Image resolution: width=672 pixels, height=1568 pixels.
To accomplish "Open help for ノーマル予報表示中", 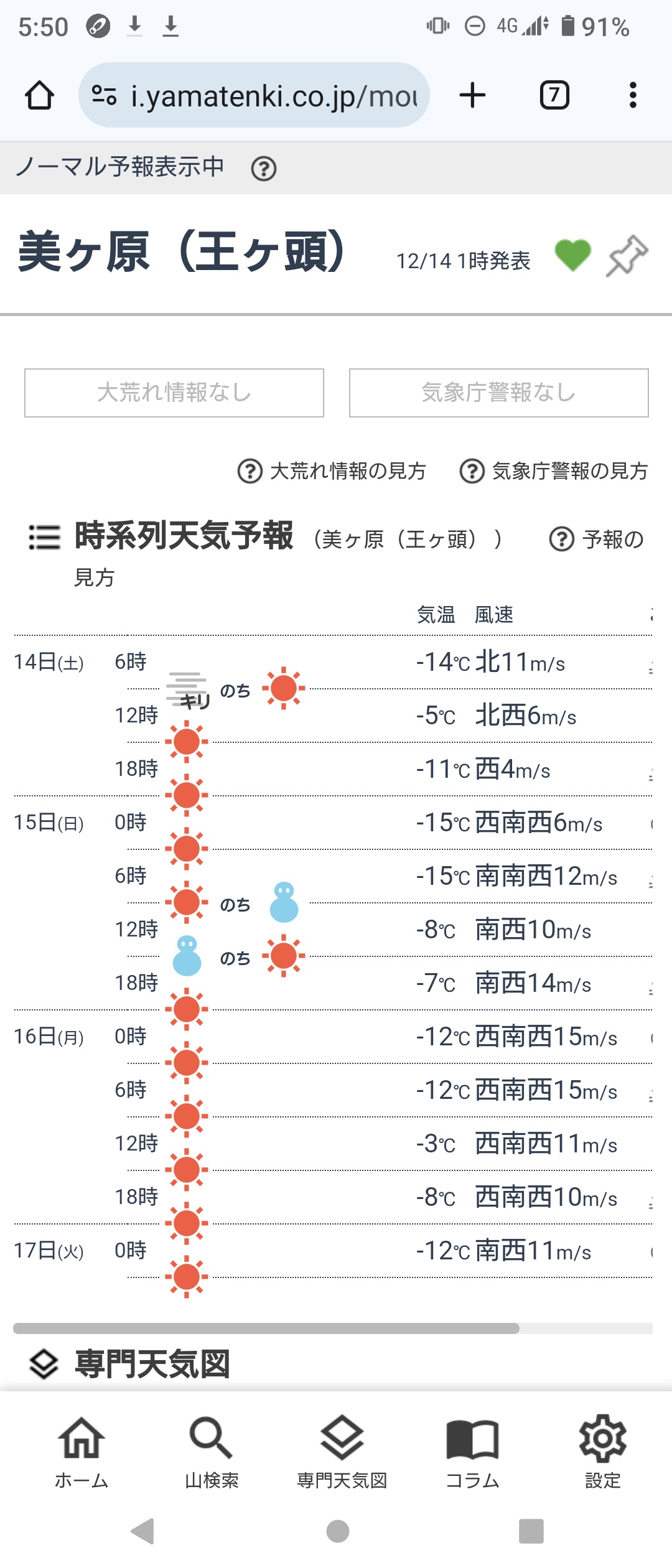I will tap(264, 169).
